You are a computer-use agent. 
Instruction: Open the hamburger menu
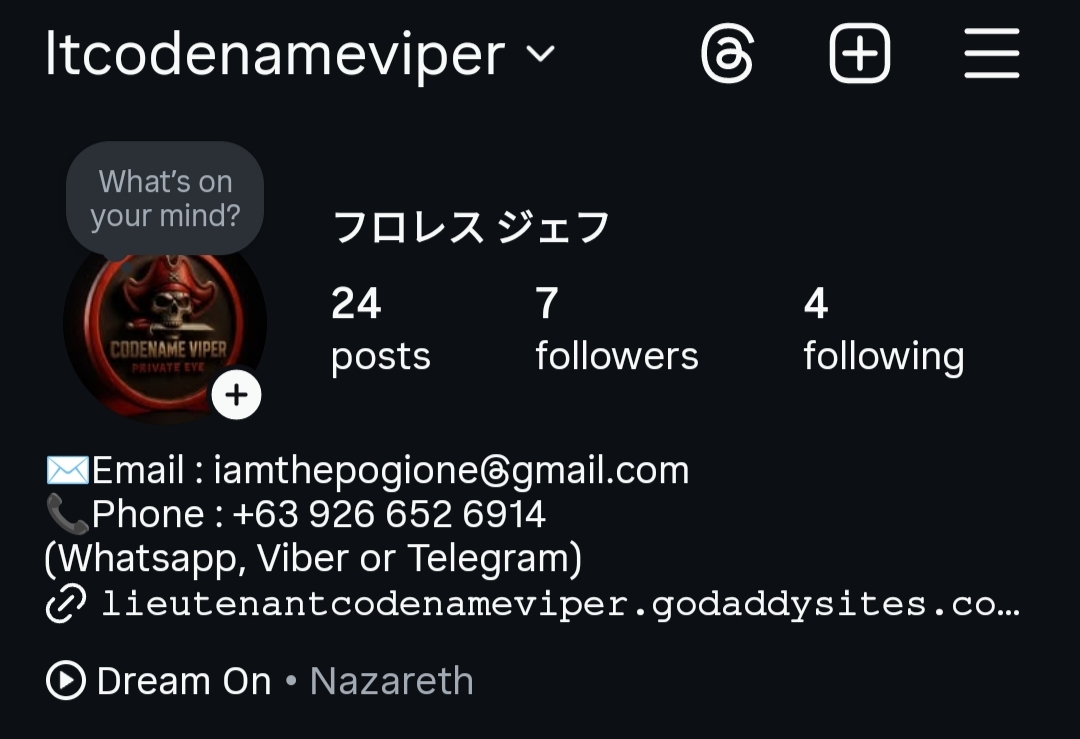tap(991, 54)
